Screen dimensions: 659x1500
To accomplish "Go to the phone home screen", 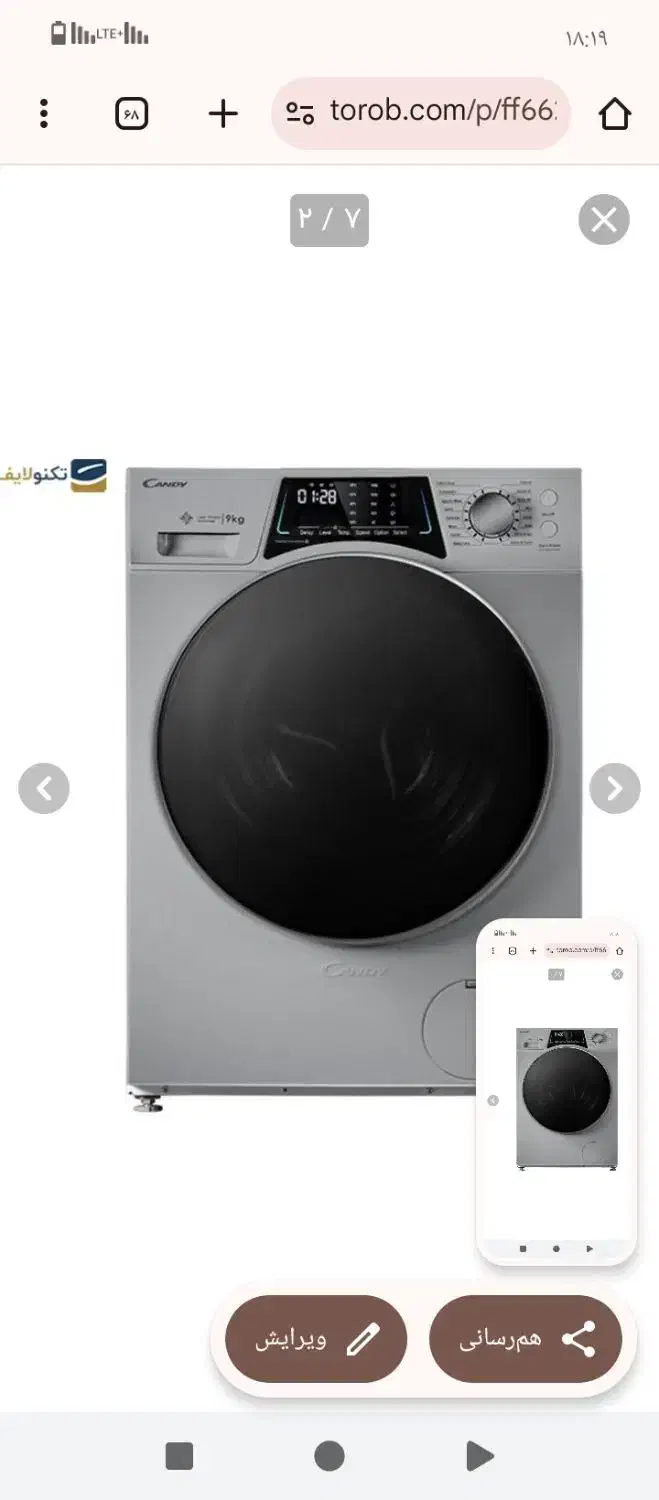I will 329,1456.
